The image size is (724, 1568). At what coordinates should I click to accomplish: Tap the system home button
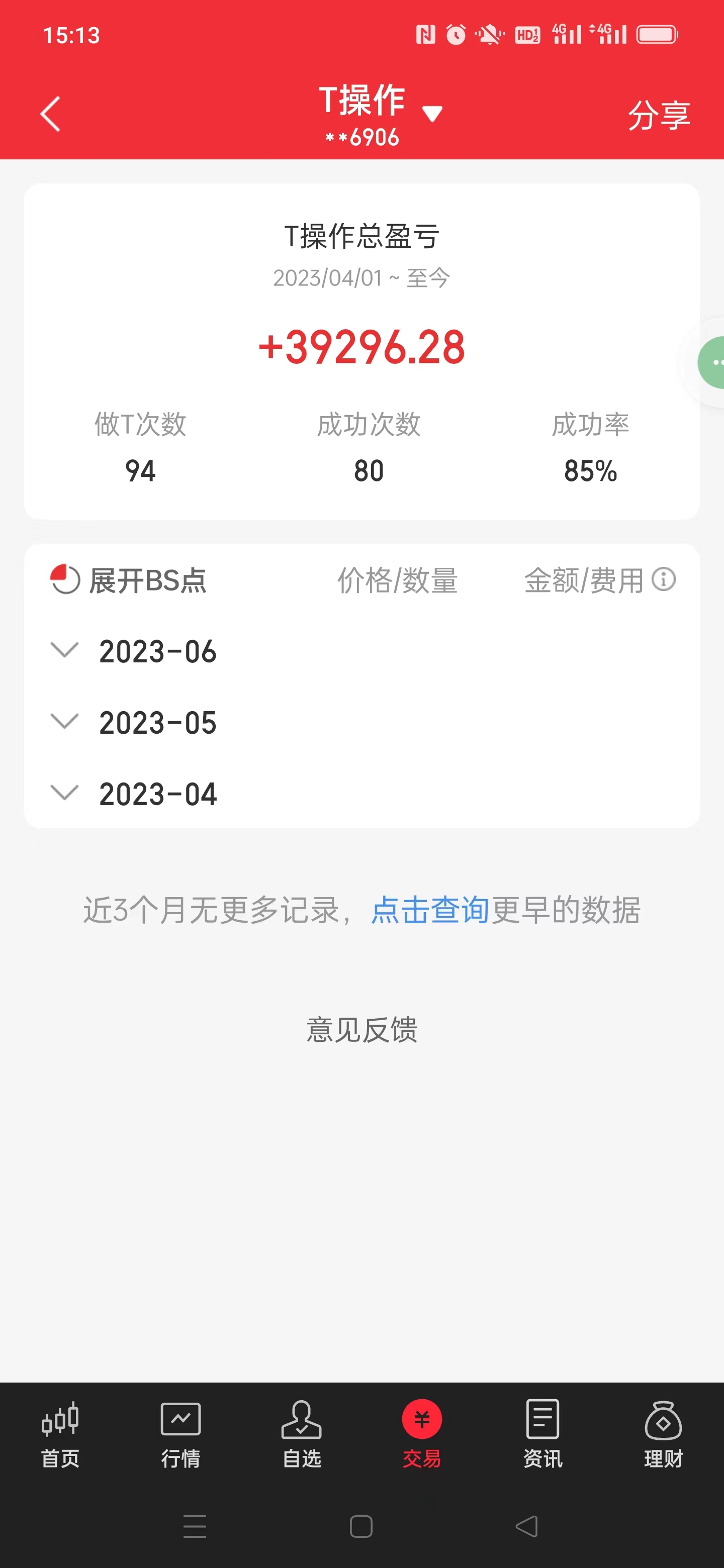pos(361,1526)
